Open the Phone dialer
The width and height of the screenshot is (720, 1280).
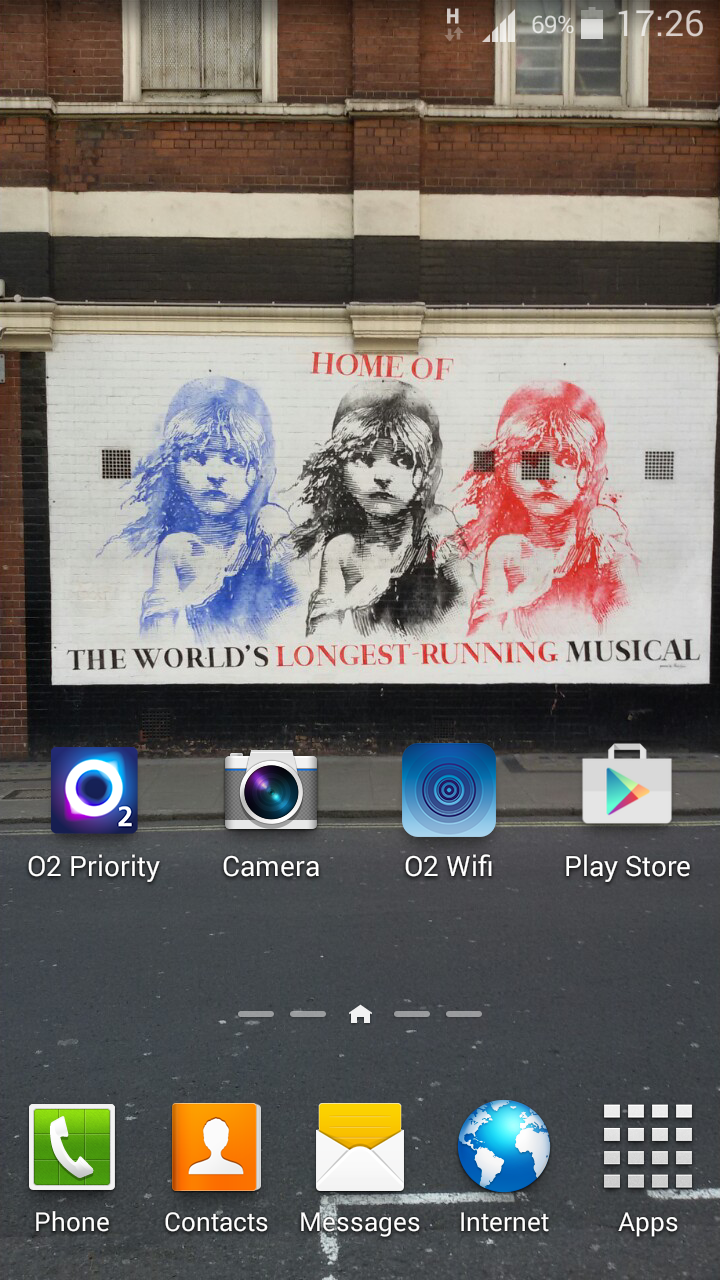[72, 1147]
